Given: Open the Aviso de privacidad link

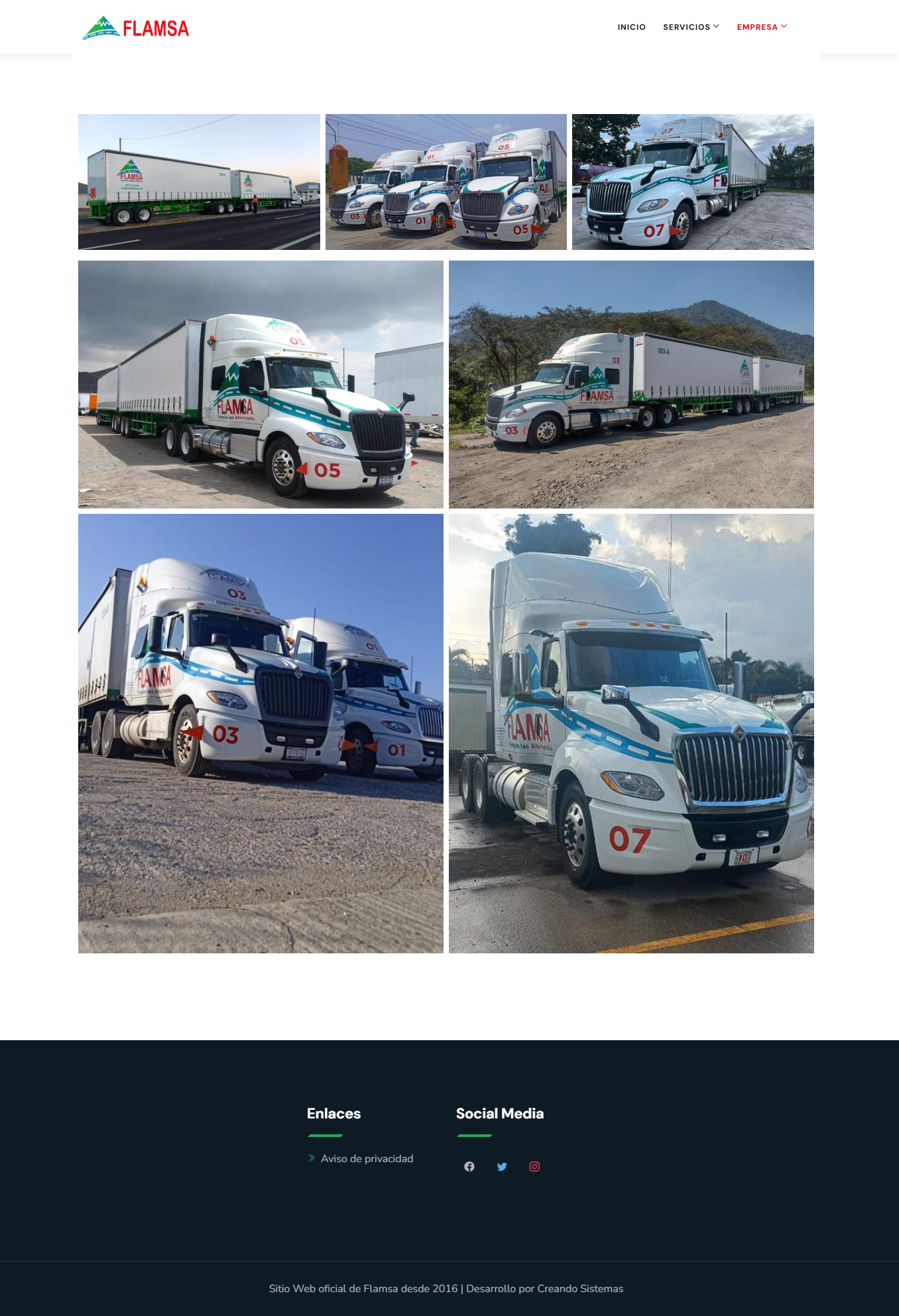Looking at the screenshot, I should 367,1158.
